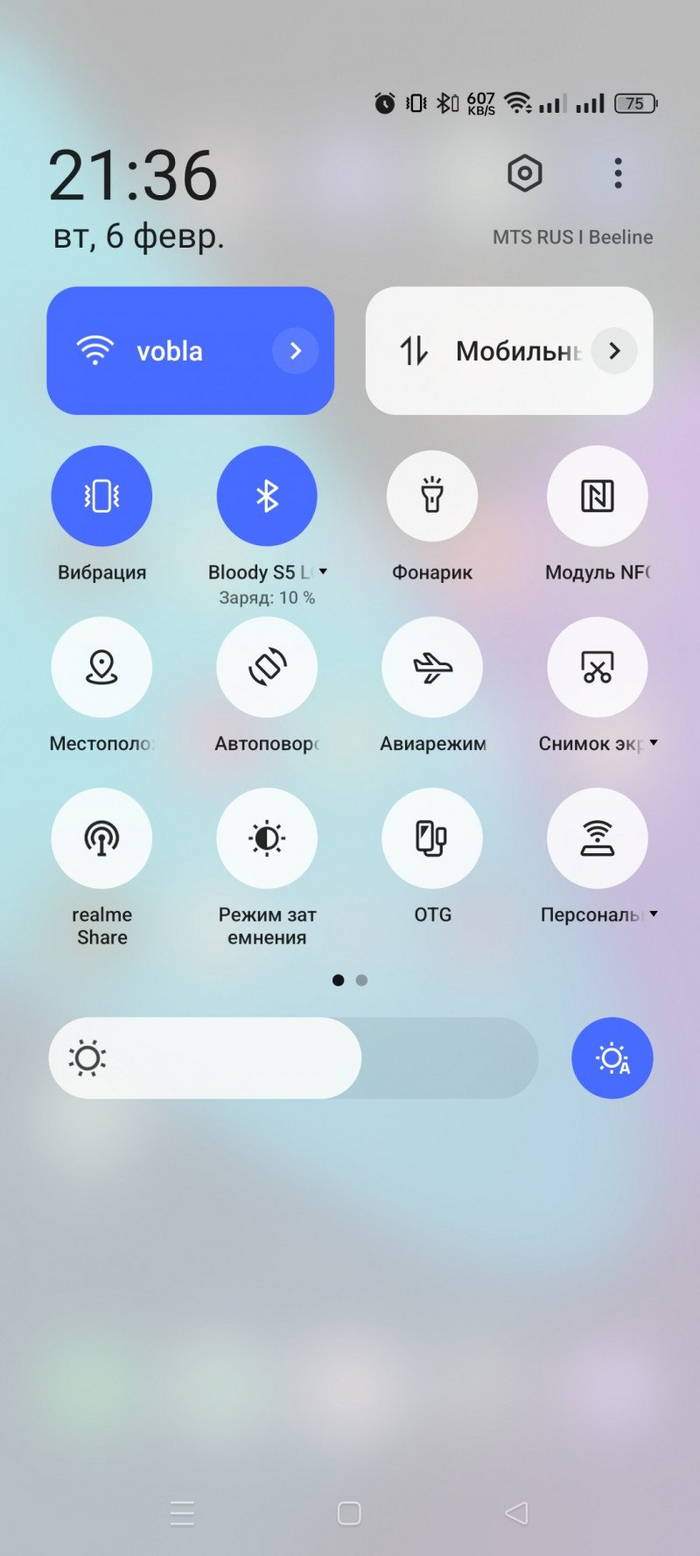Enable the OTG connection tile
This screenshot has width=700, height=1556.
click(432, 838)
